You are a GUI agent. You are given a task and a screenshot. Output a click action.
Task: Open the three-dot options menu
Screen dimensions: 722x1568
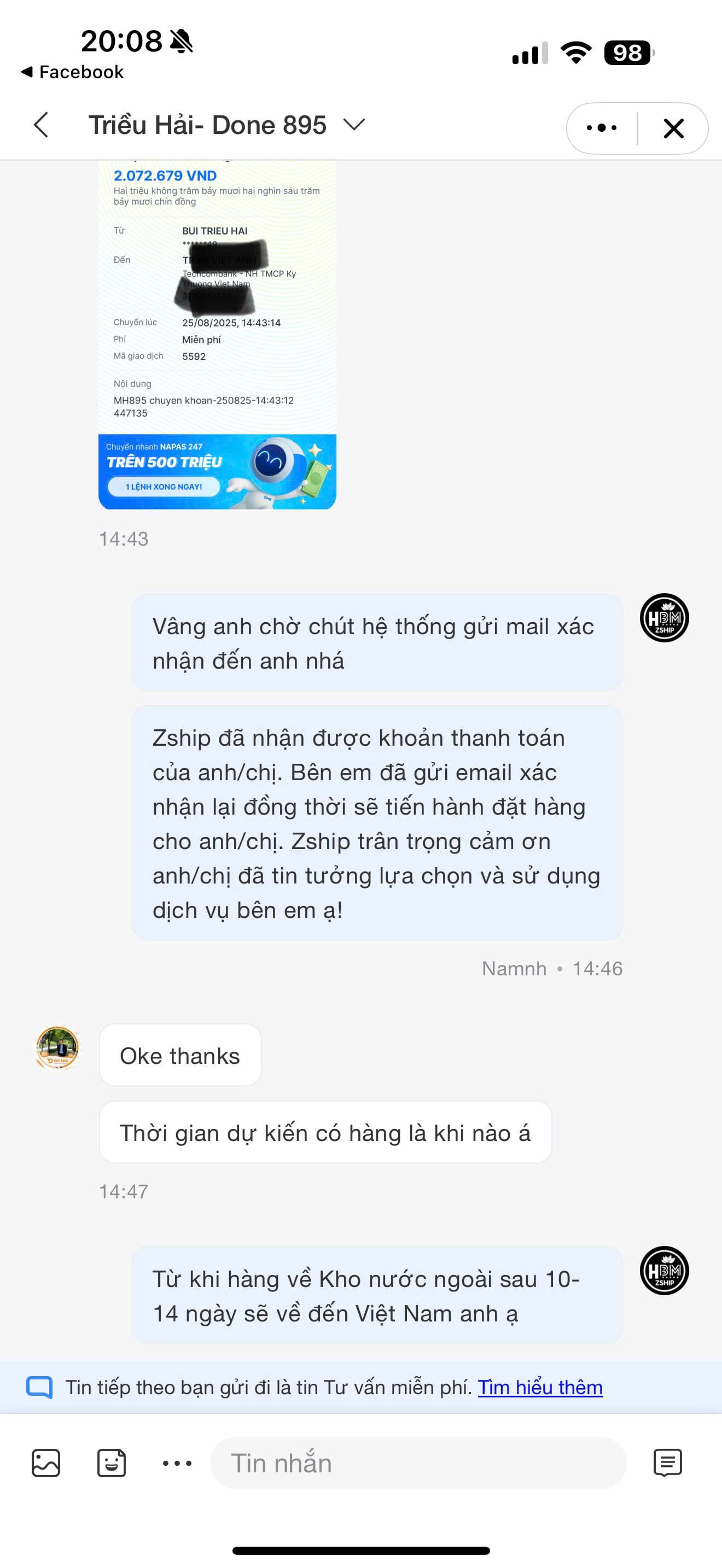(x=602, y=128)
